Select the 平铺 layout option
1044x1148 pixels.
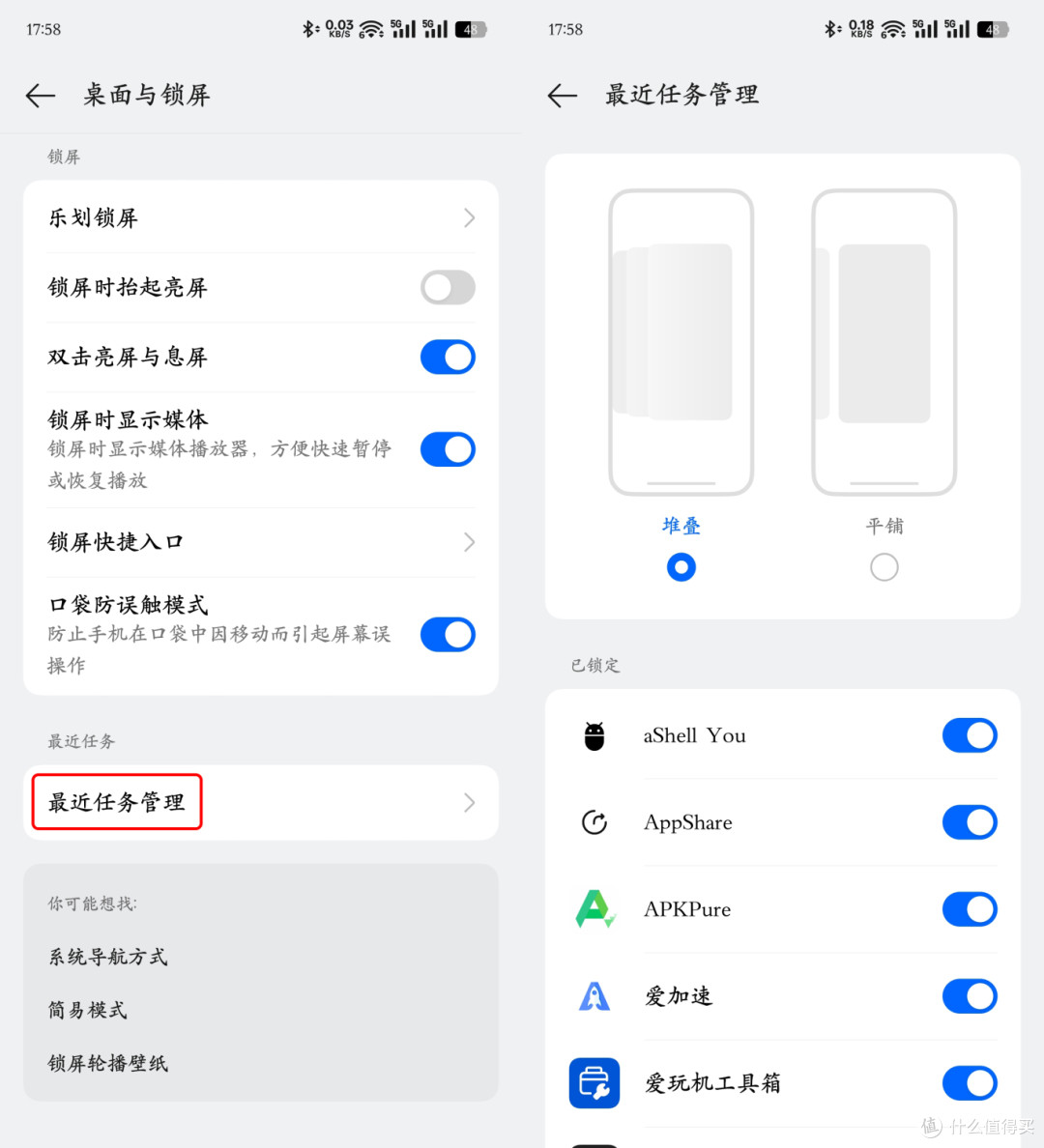click(884, 567)
